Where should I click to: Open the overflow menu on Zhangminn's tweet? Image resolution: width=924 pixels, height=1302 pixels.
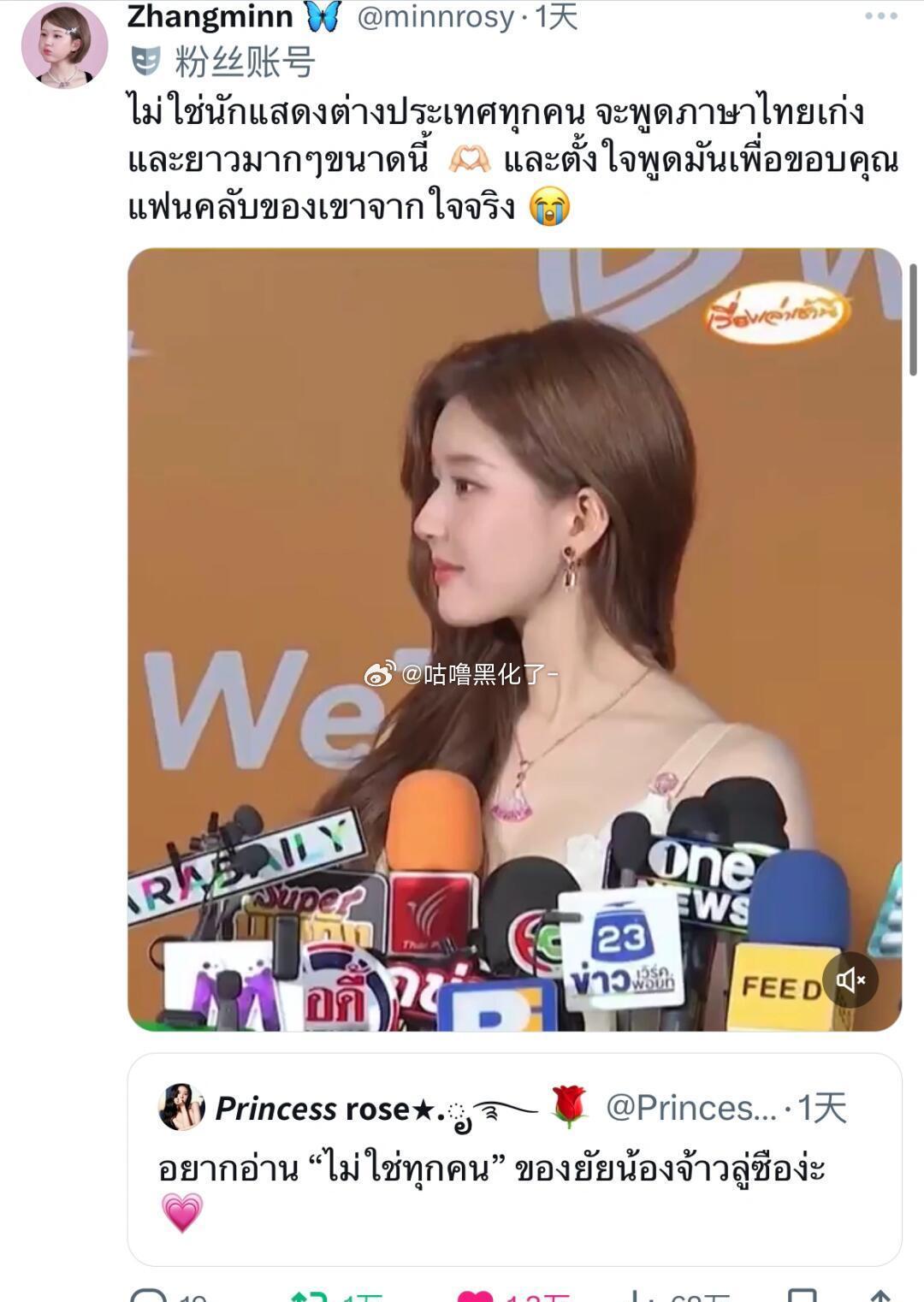(x=881, y=15)
